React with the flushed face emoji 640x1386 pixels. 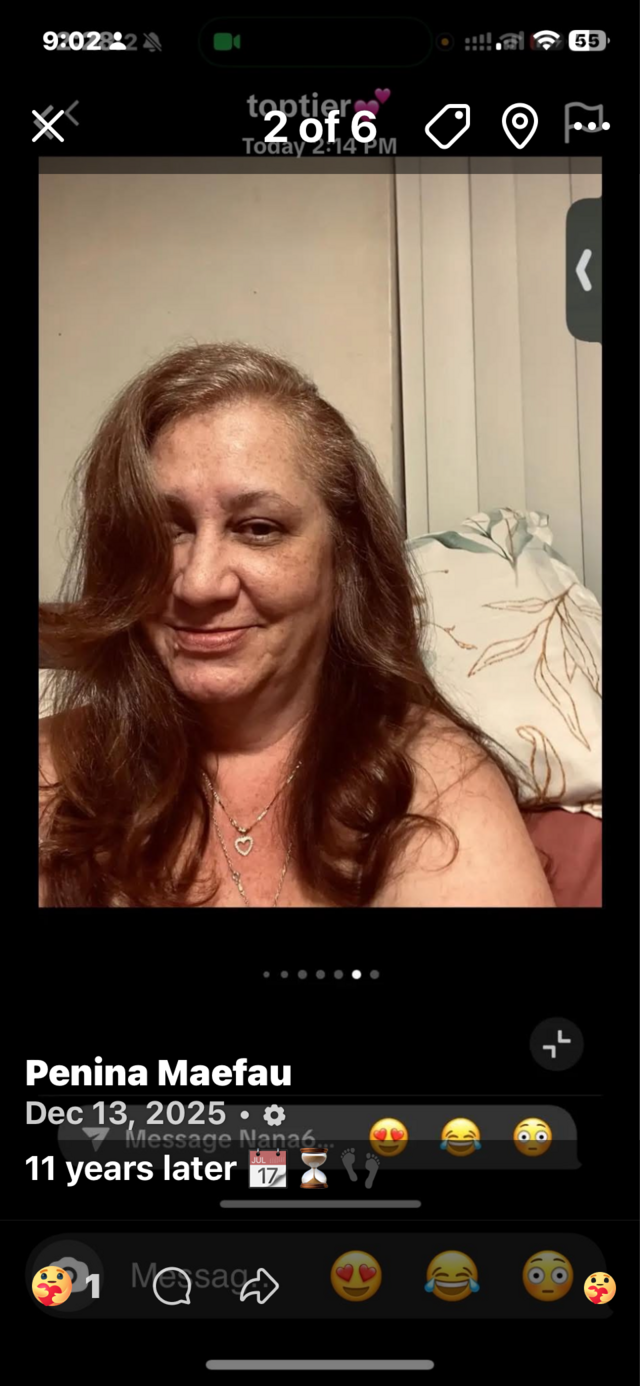point(548,1276)
